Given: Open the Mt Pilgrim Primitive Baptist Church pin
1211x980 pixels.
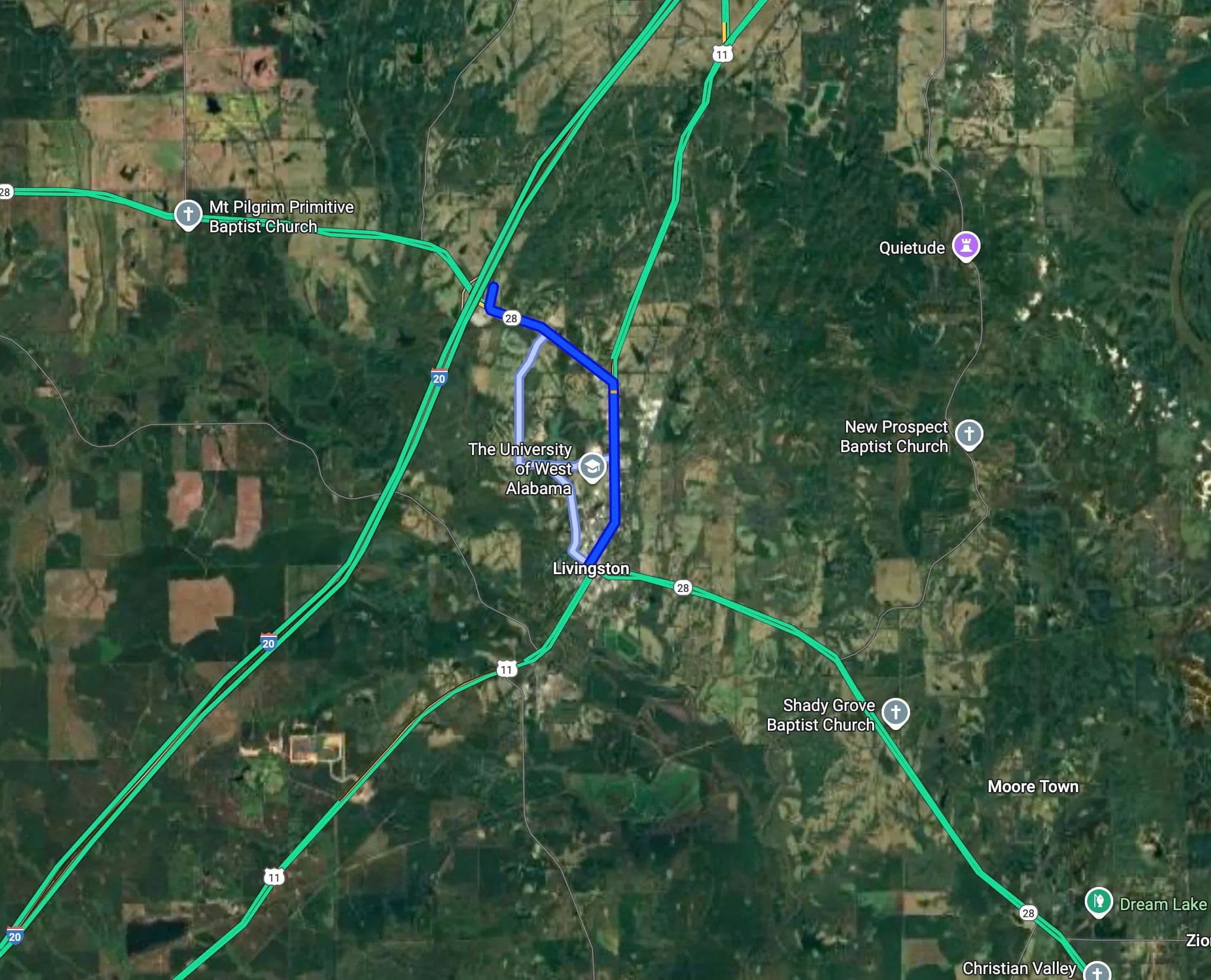Looking at the screenshot, I should [188, 213].
